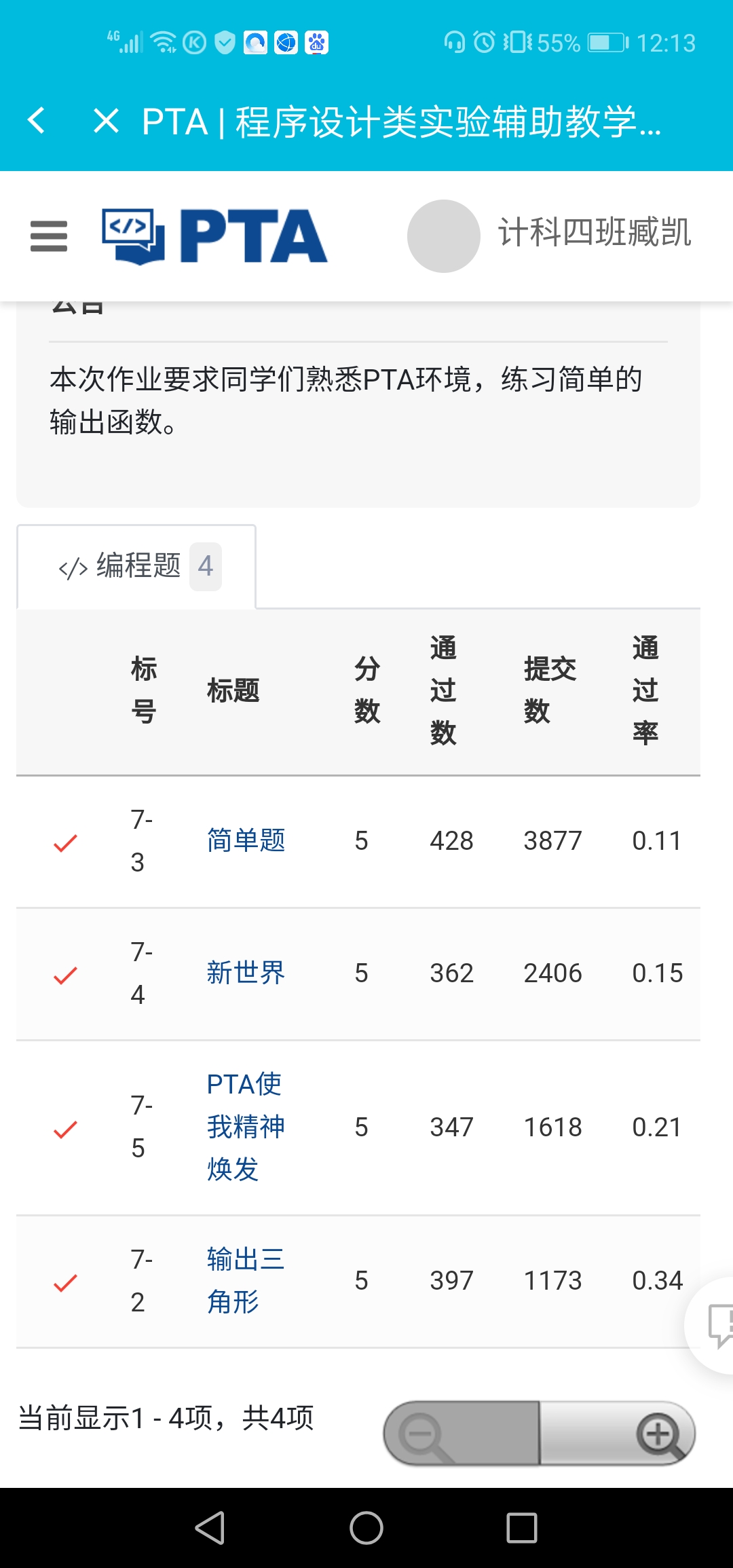Viewport: 733px width, 1568px height.
Task: Open the 输出三角形 problem
Action: [x=244, y=1280]
